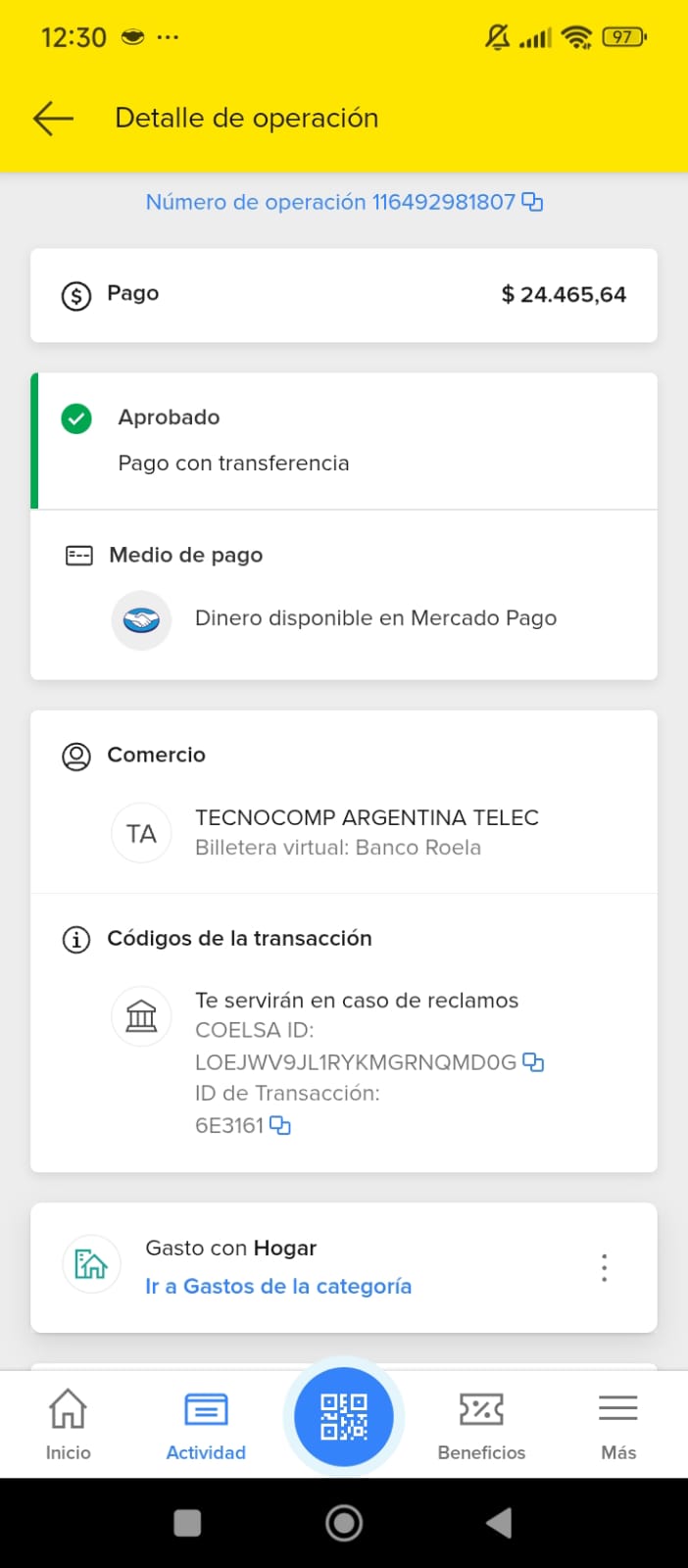Switch to the Inicio tab
Viewport: 688px width, 1568px height.
(x=68, y=1424)
